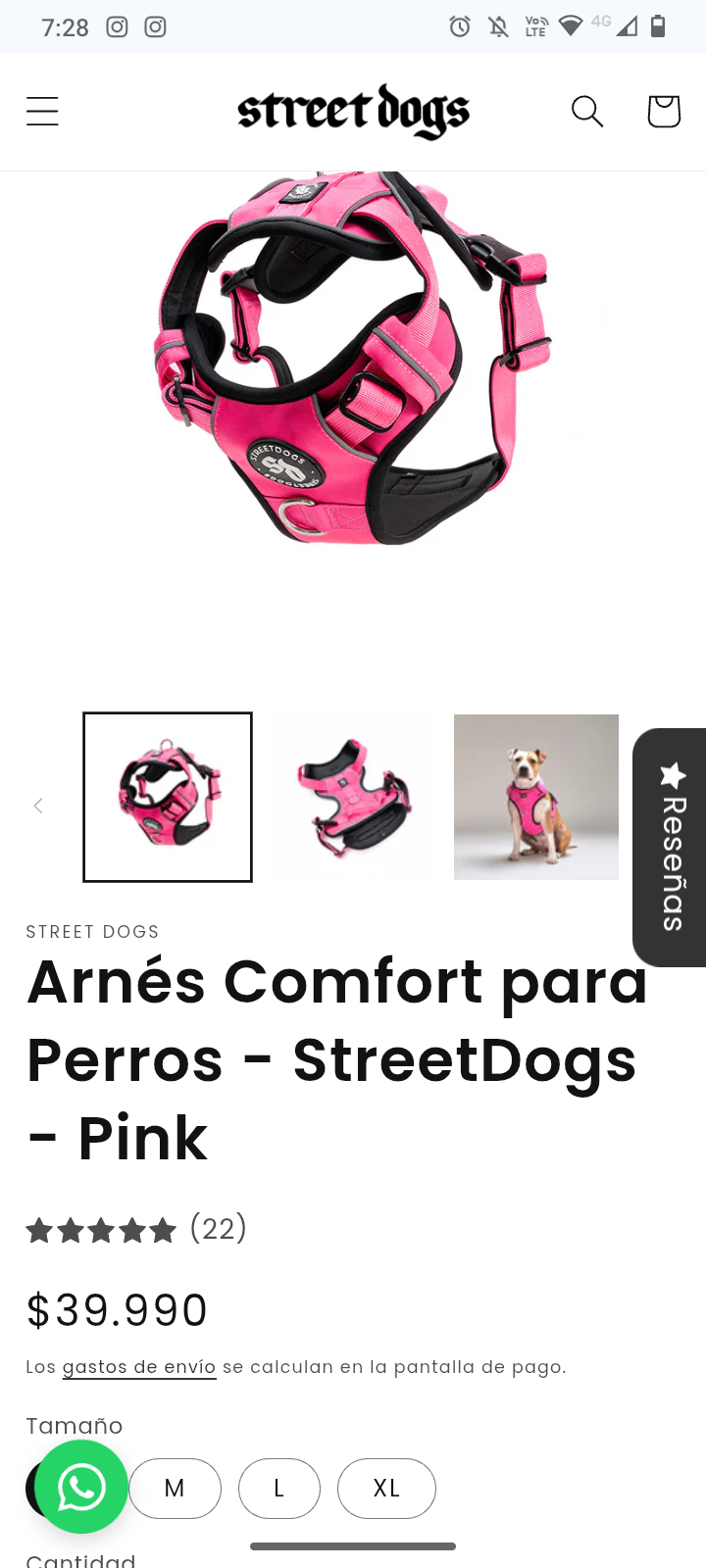Tap the star icon on the Reseñas tab
Image resolution: width=706 pixels, height=1568 pixels.
pyautogui.click(x=672, y=773)
